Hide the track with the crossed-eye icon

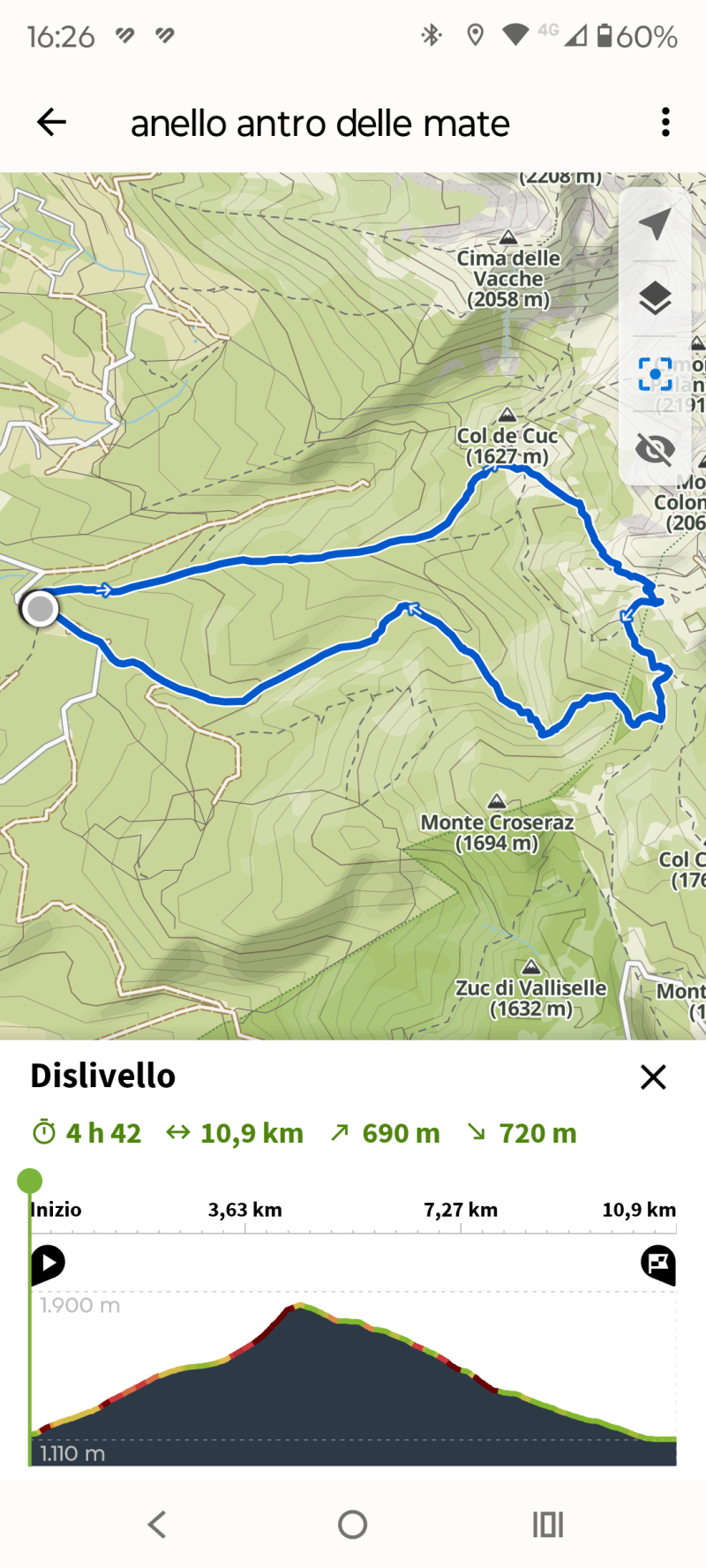pos(655,449)
